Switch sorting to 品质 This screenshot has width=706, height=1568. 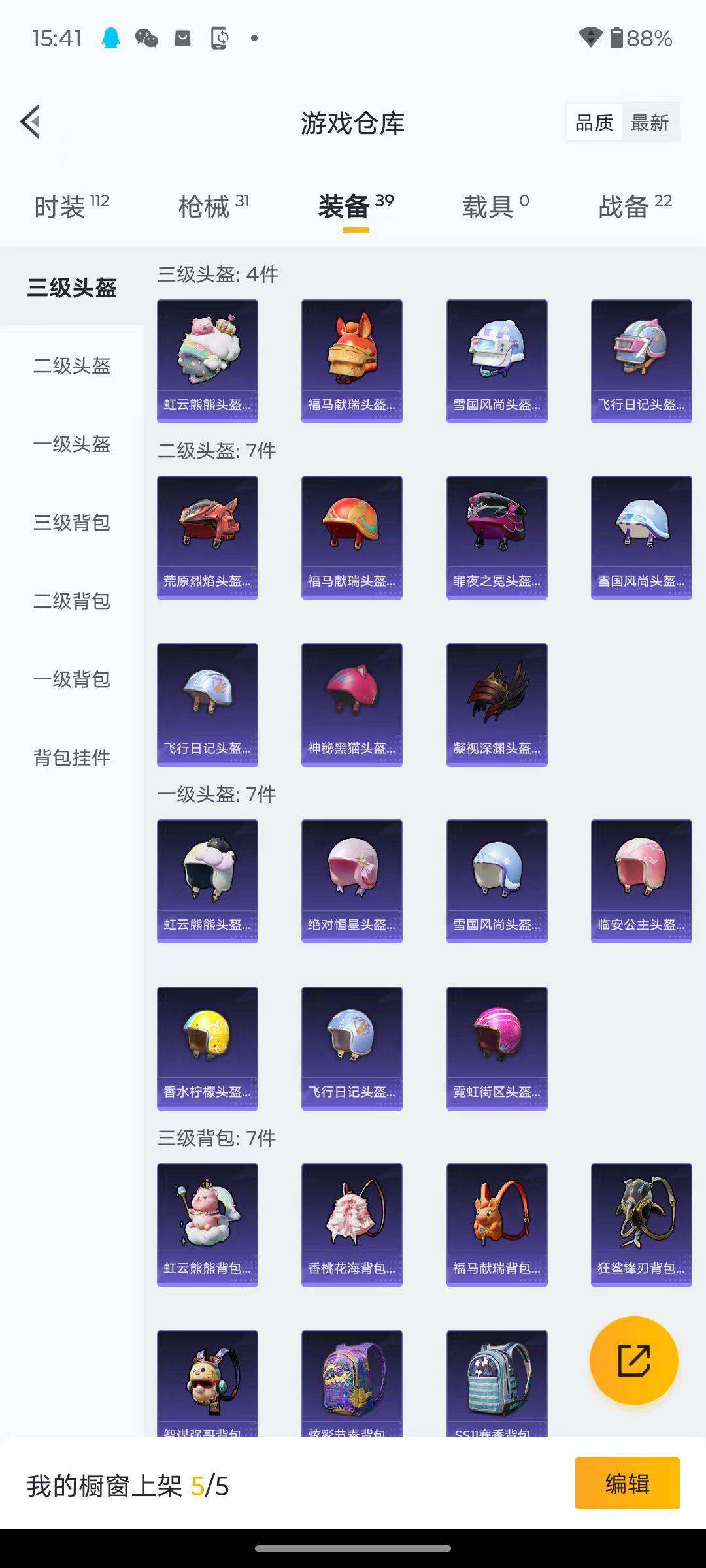pos(594,122)
